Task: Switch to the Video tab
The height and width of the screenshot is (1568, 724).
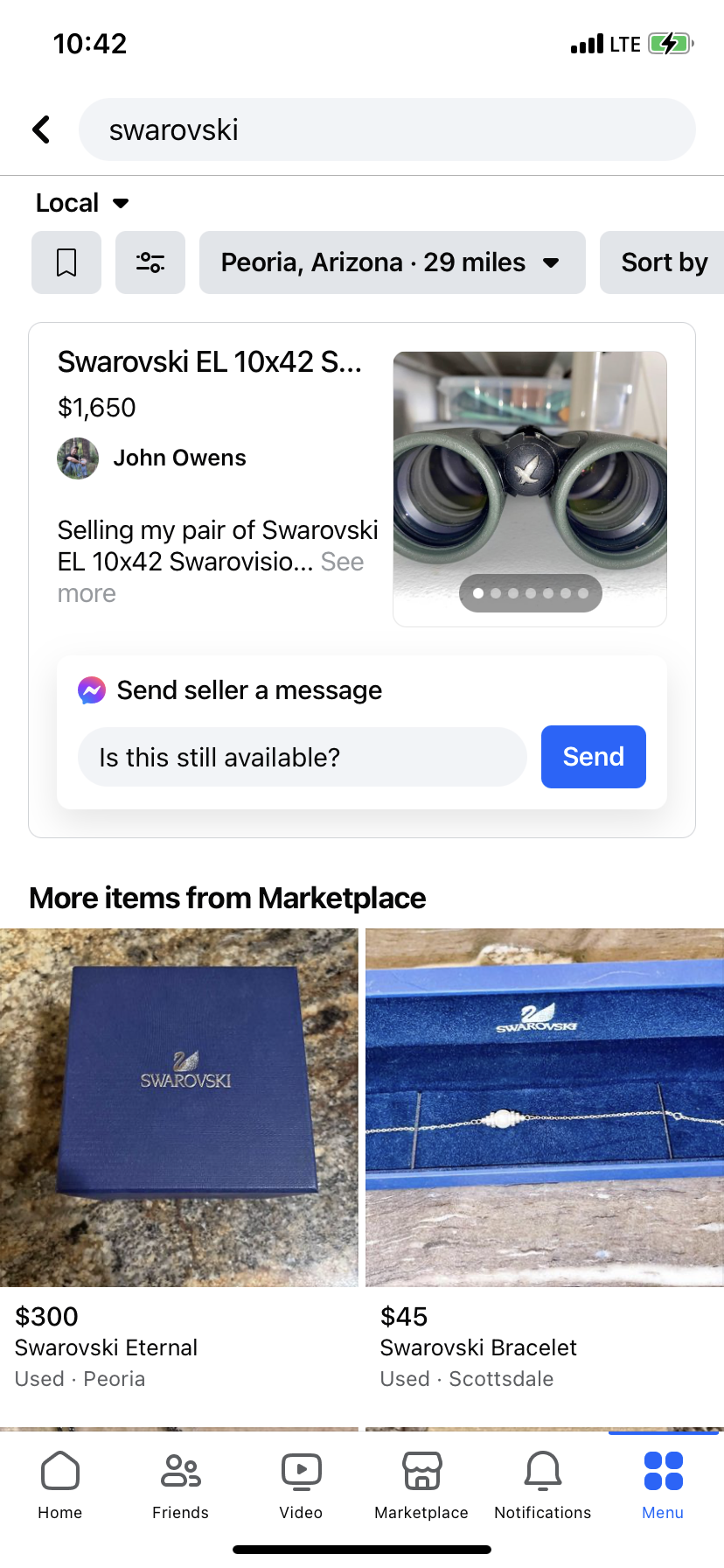Action: click(302, 1485)
